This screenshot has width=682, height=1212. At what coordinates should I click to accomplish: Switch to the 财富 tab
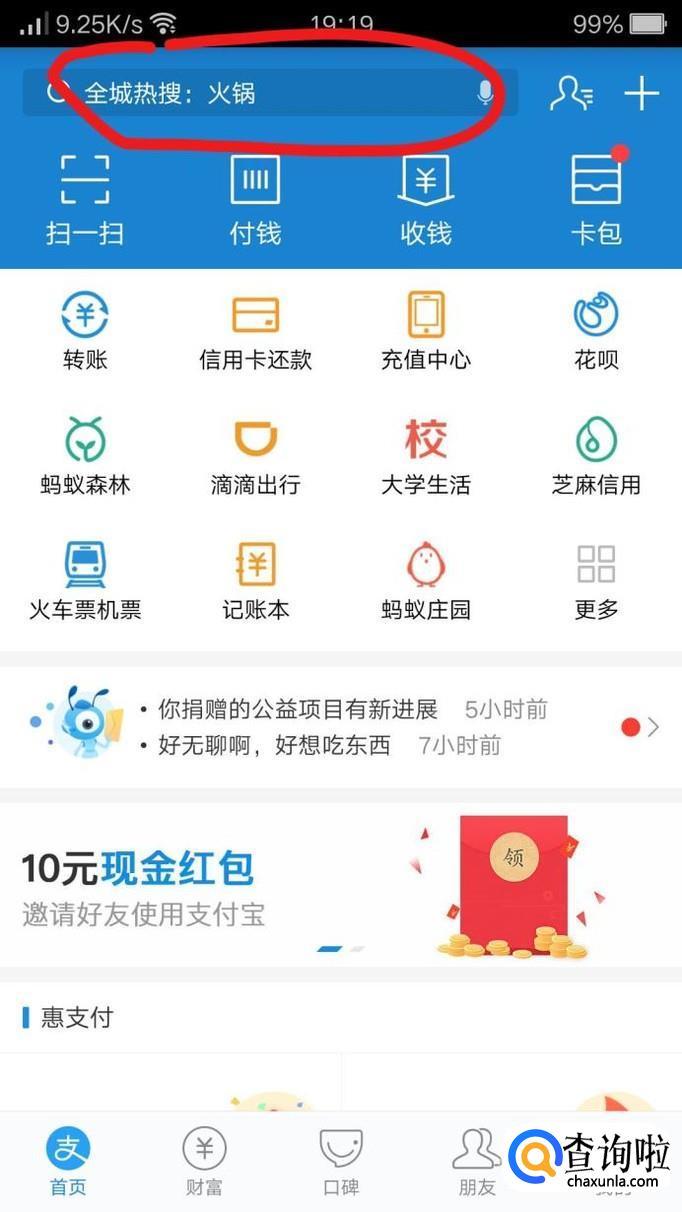click(204, 1161)
